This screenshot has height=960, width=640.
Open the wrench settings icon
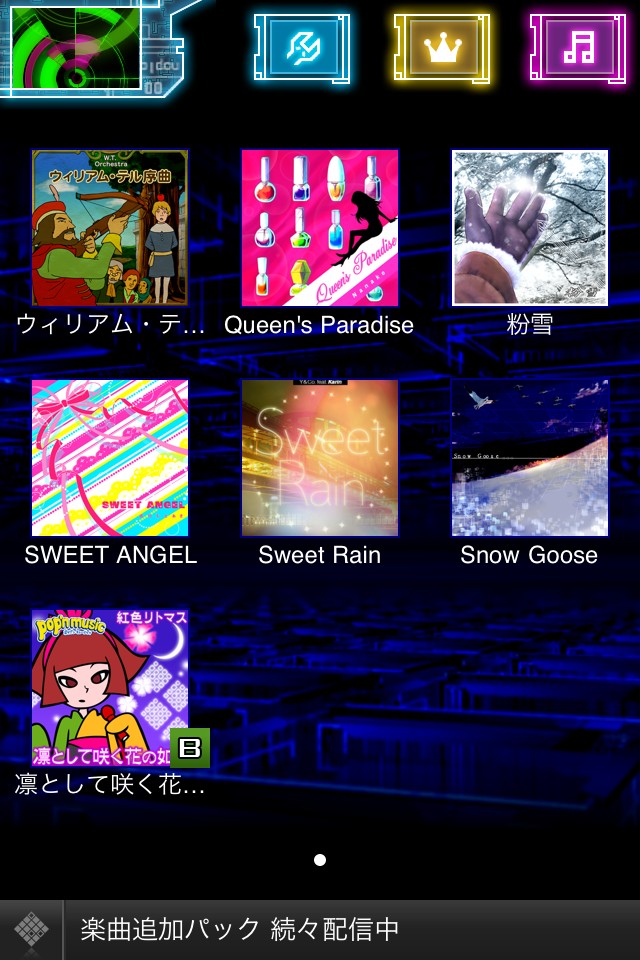[x=301, y=48]
